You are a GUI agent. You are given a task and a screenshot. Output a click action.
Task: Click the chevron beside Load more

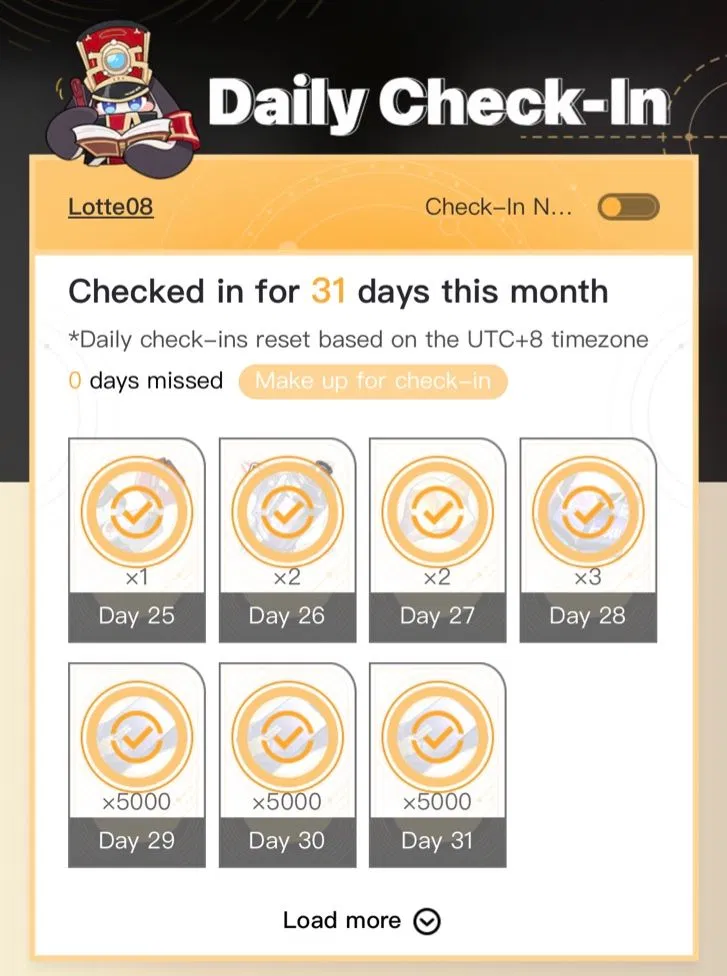click(x=429, y=921)
